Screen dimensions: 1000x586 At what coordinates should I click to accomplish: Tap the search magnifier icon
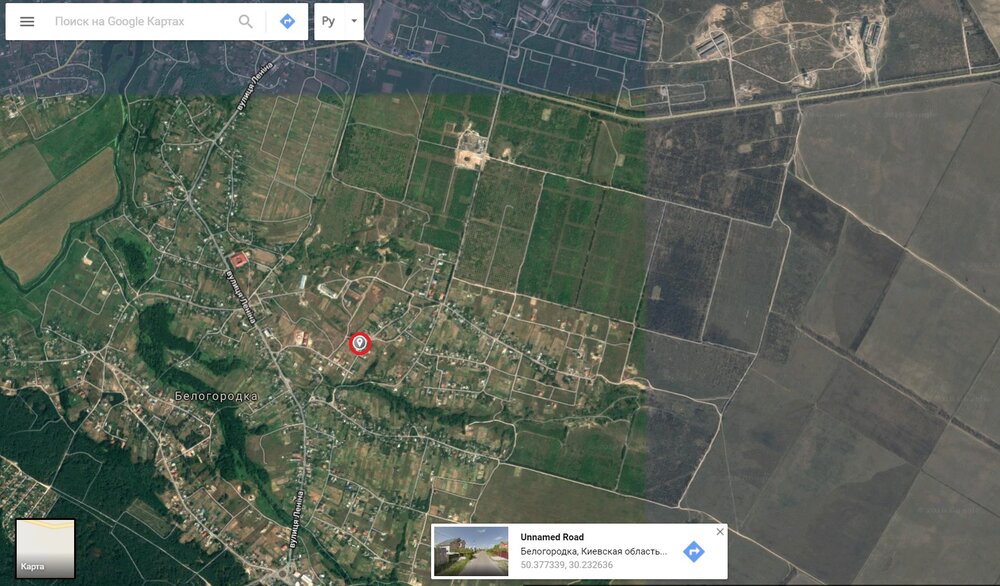click(x=246, y=21)
